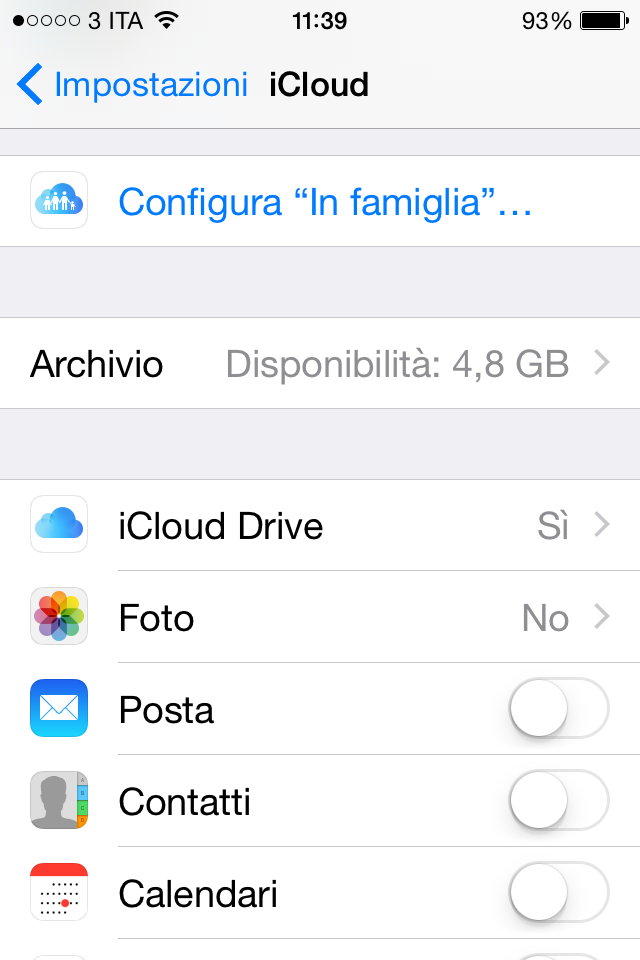Screen dimensions: 640x960
Task: Enable the Posta switch
Action: 558,710
